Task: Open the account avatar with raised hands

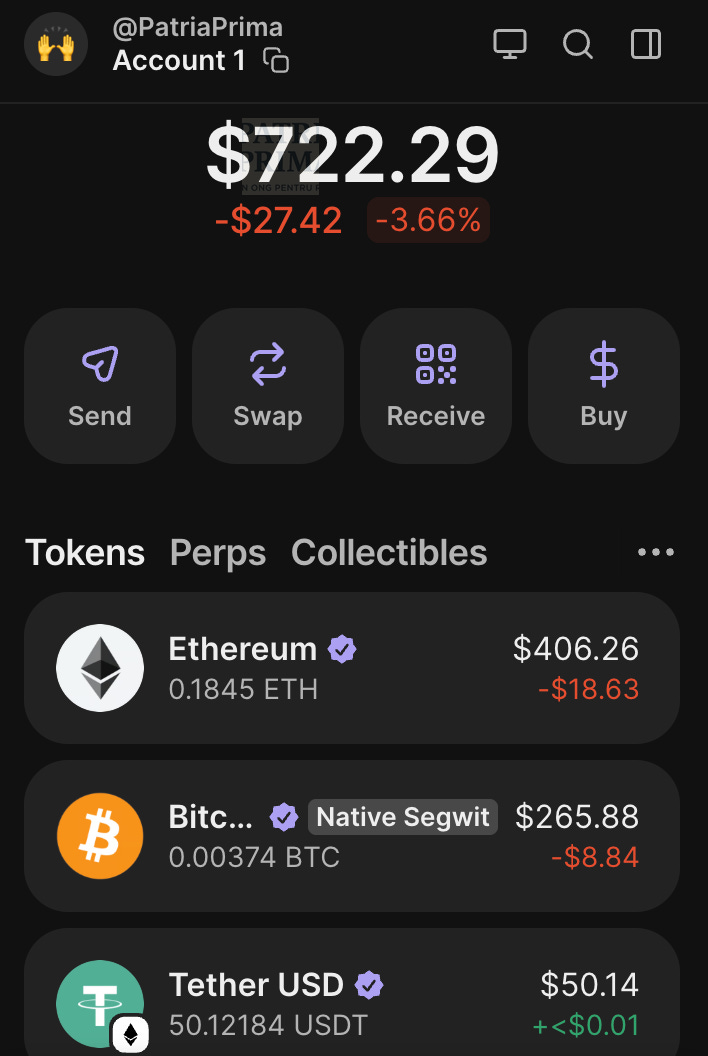Action: pos(56,45)
